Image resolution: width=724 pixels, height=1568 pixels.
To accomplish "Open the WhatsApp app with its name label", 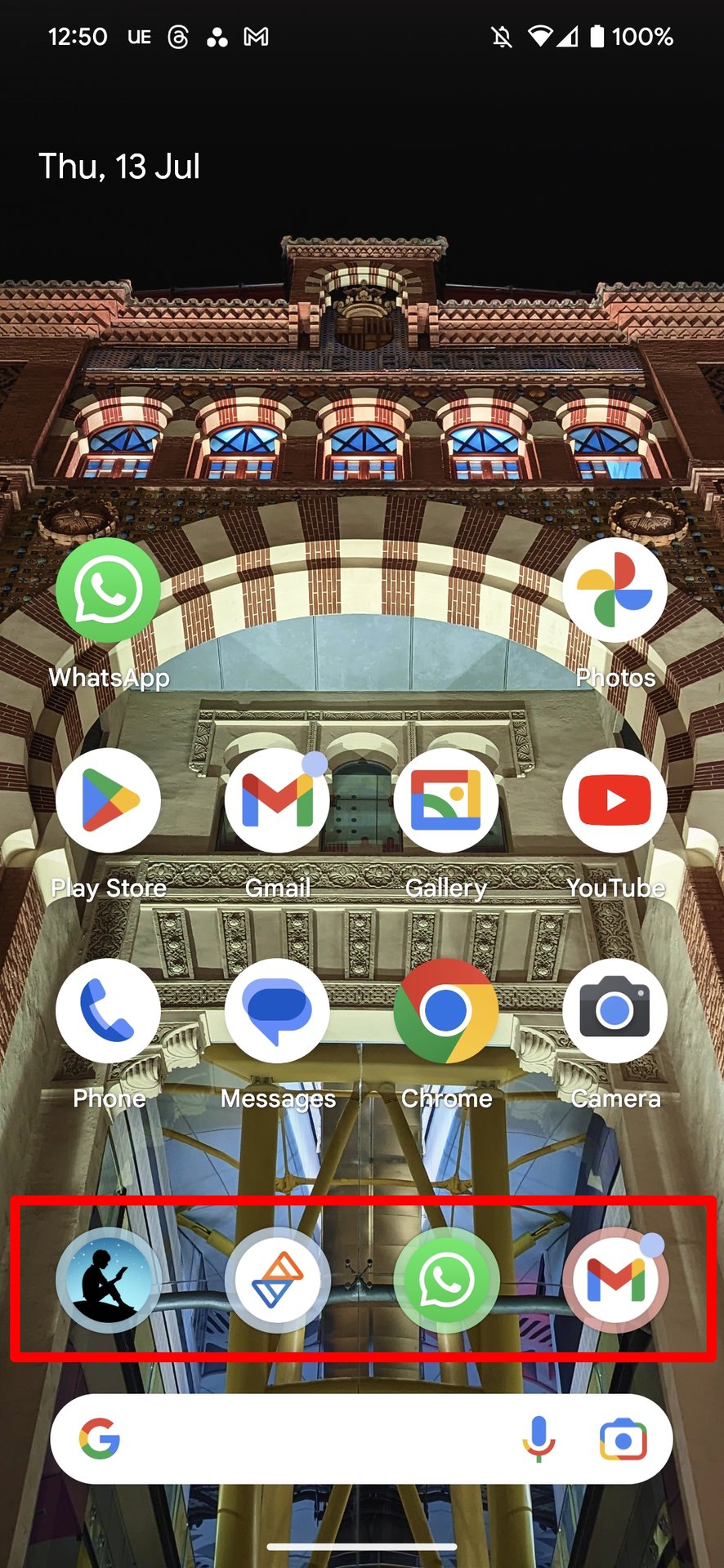I will click(108, 590).
